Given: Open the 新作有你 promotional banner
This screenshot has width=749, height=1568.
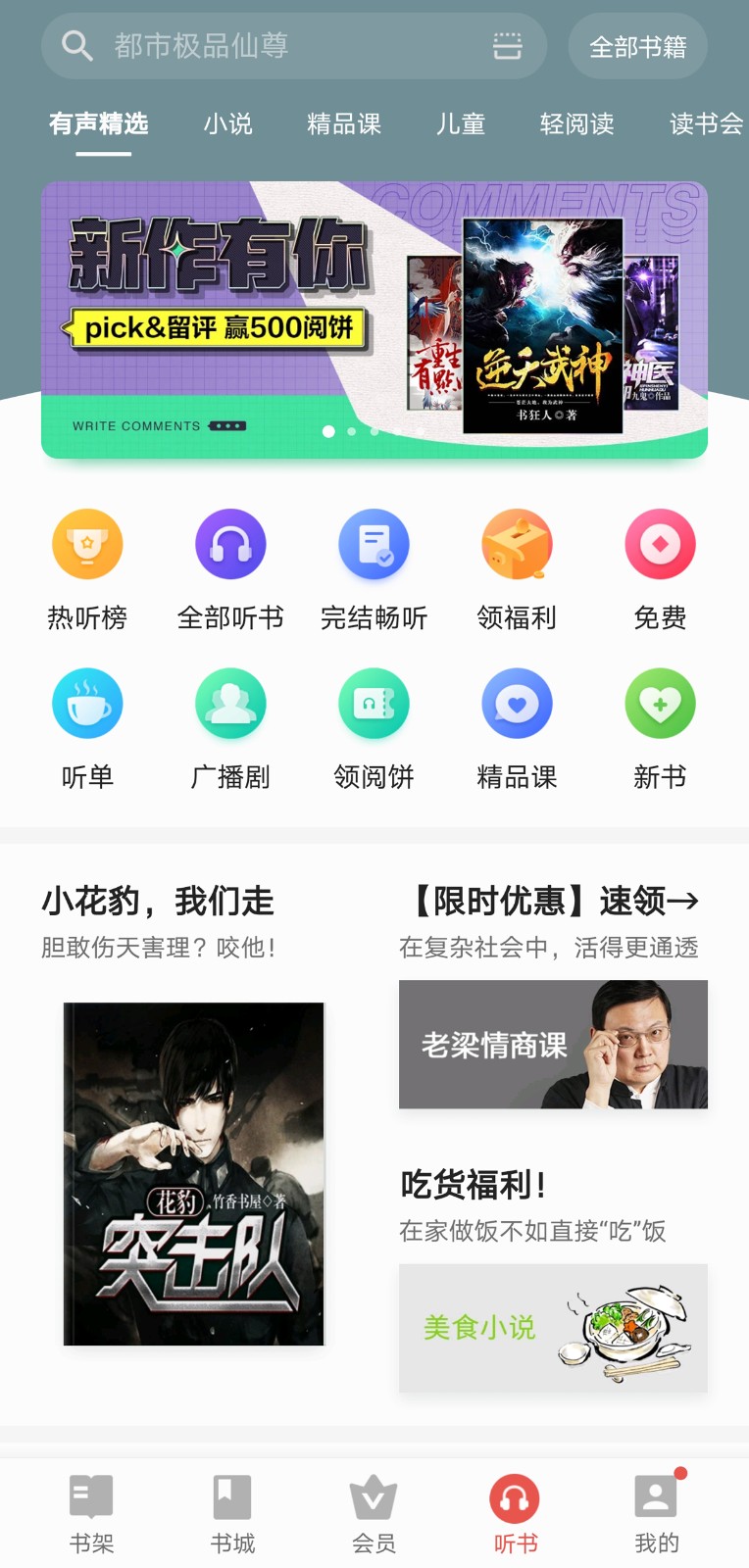Looking at the screenshot, I should coord(374,319).
